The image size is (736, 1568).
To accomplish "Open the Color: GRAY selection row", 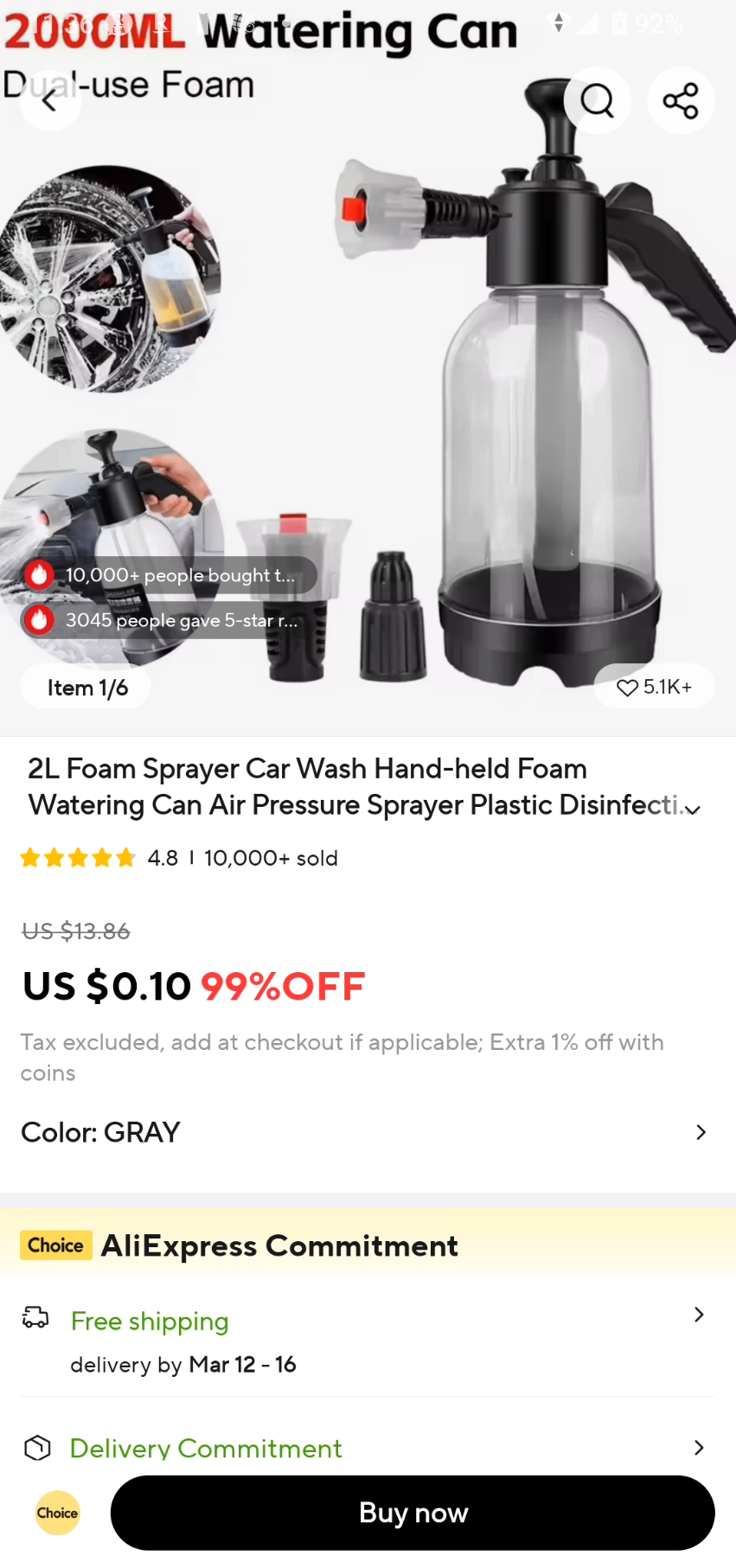I will coord(368,1132).
